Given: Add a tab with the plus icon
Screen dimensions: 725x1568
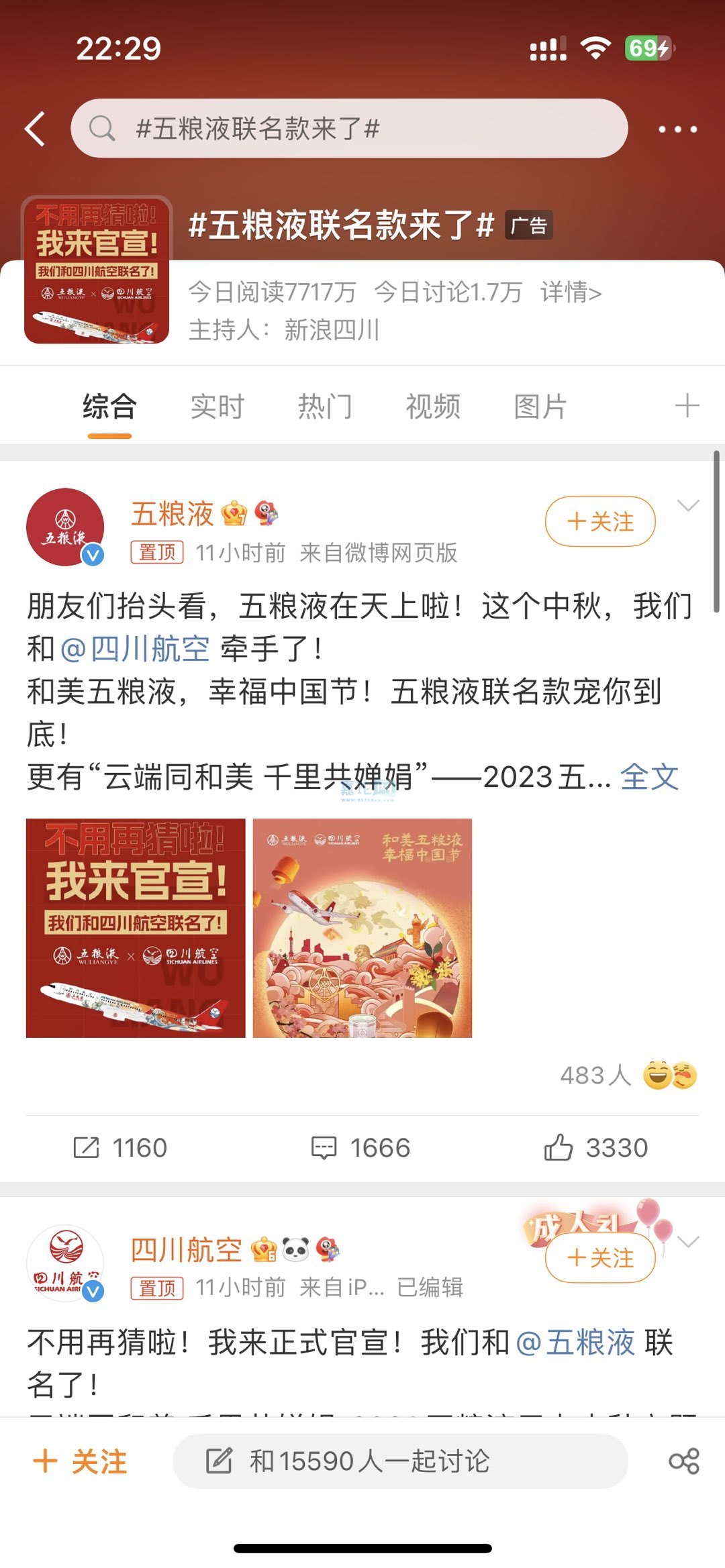Looking at the screenshot, I should [x=687, y=406].
